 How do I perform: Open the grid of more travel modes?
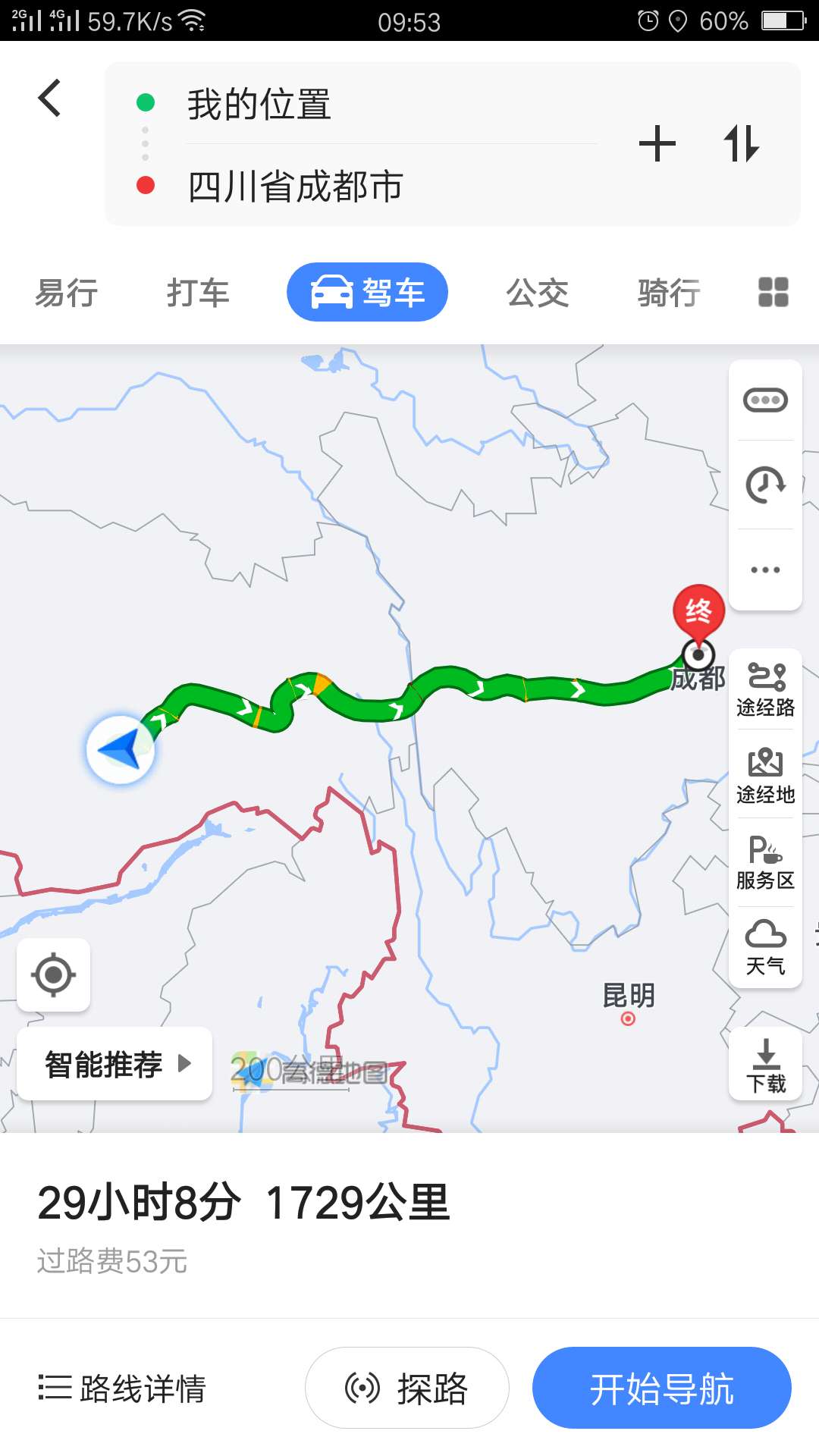coord(773,292)
